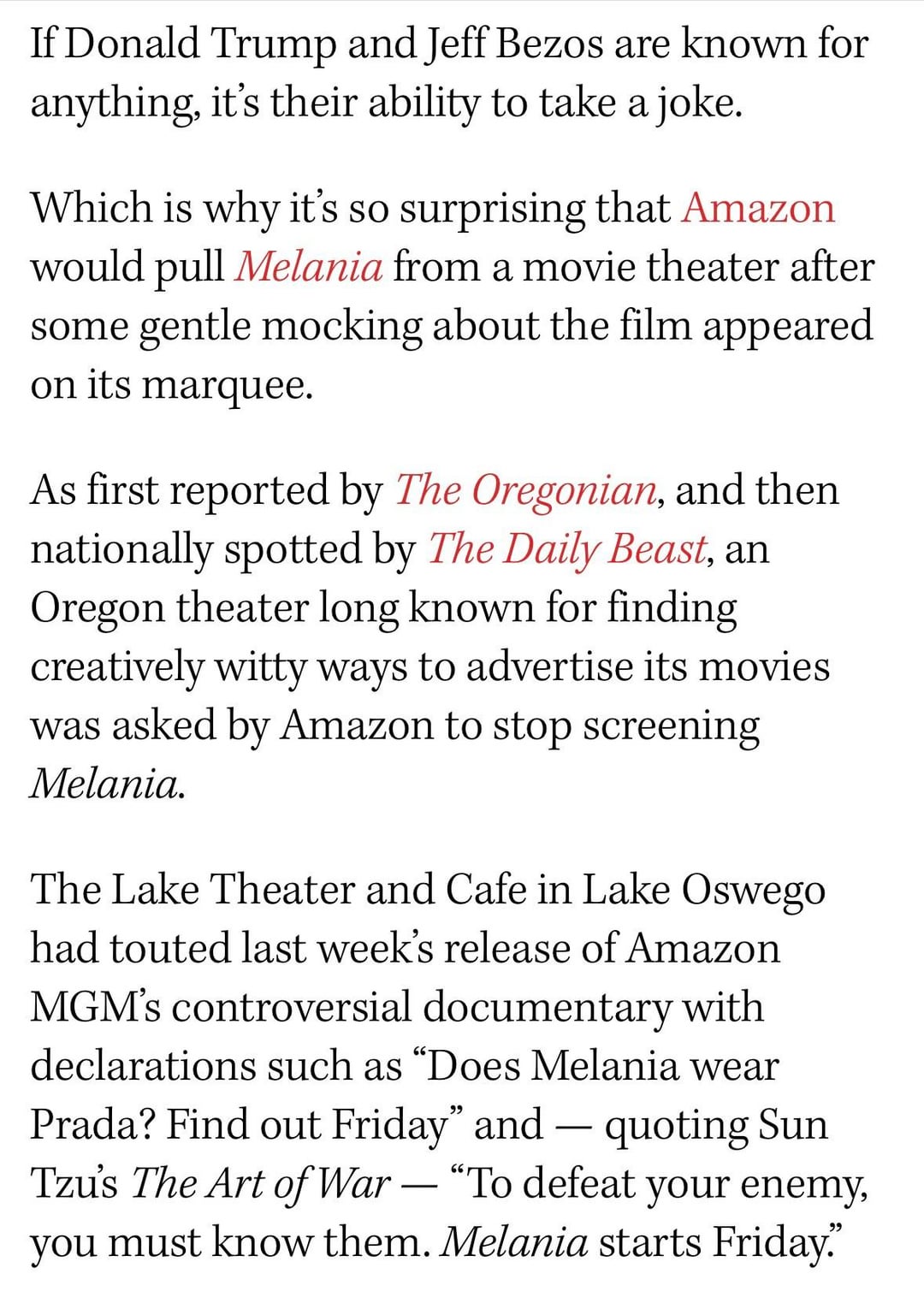Open The Oregonian link
Viewport: 924px width, 1303px height.
(525, 490)
